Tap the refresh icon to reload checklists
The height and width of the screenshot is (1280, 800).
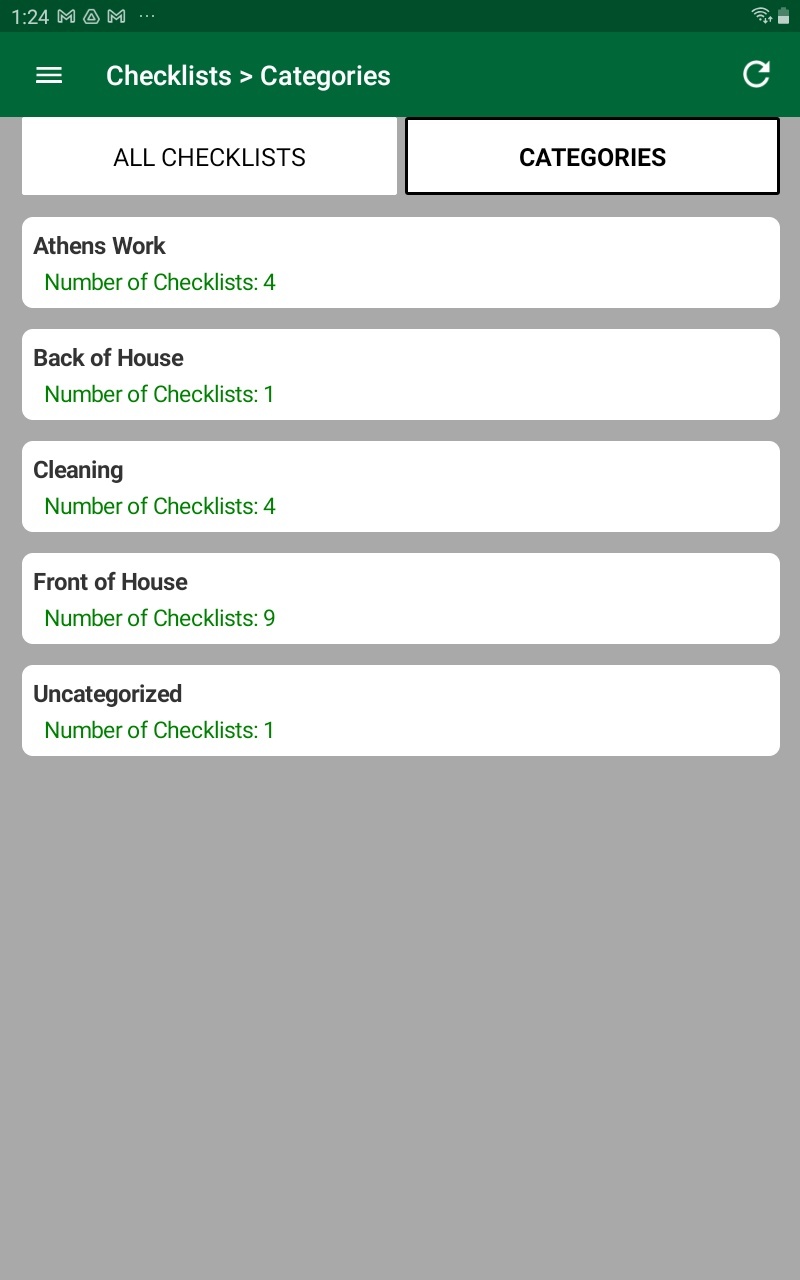point(756,74)
